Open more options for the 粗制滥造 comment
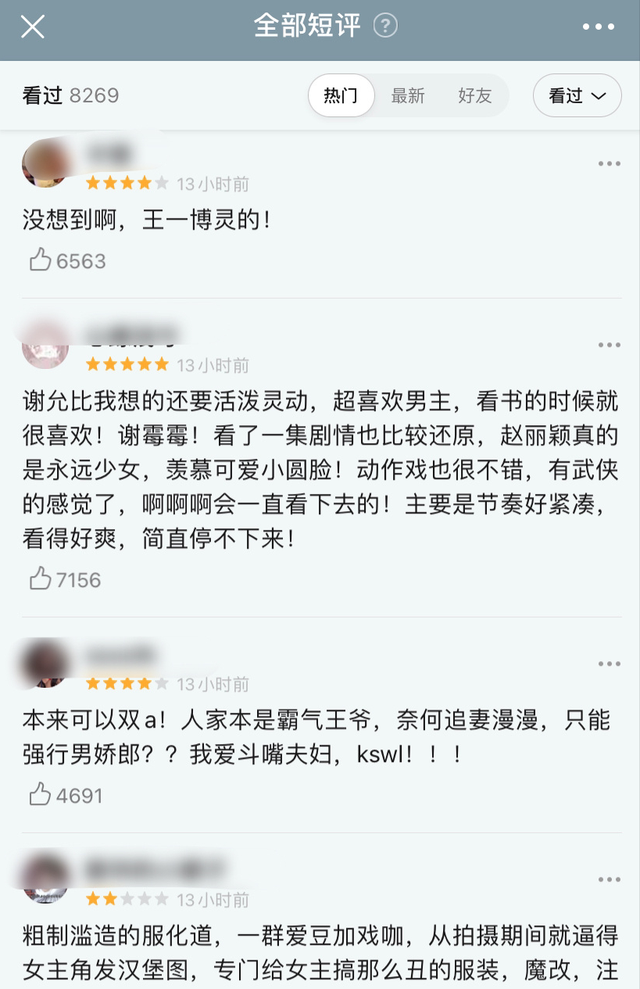This screenshot has width=640, height=989. click(x=609, y=879)
